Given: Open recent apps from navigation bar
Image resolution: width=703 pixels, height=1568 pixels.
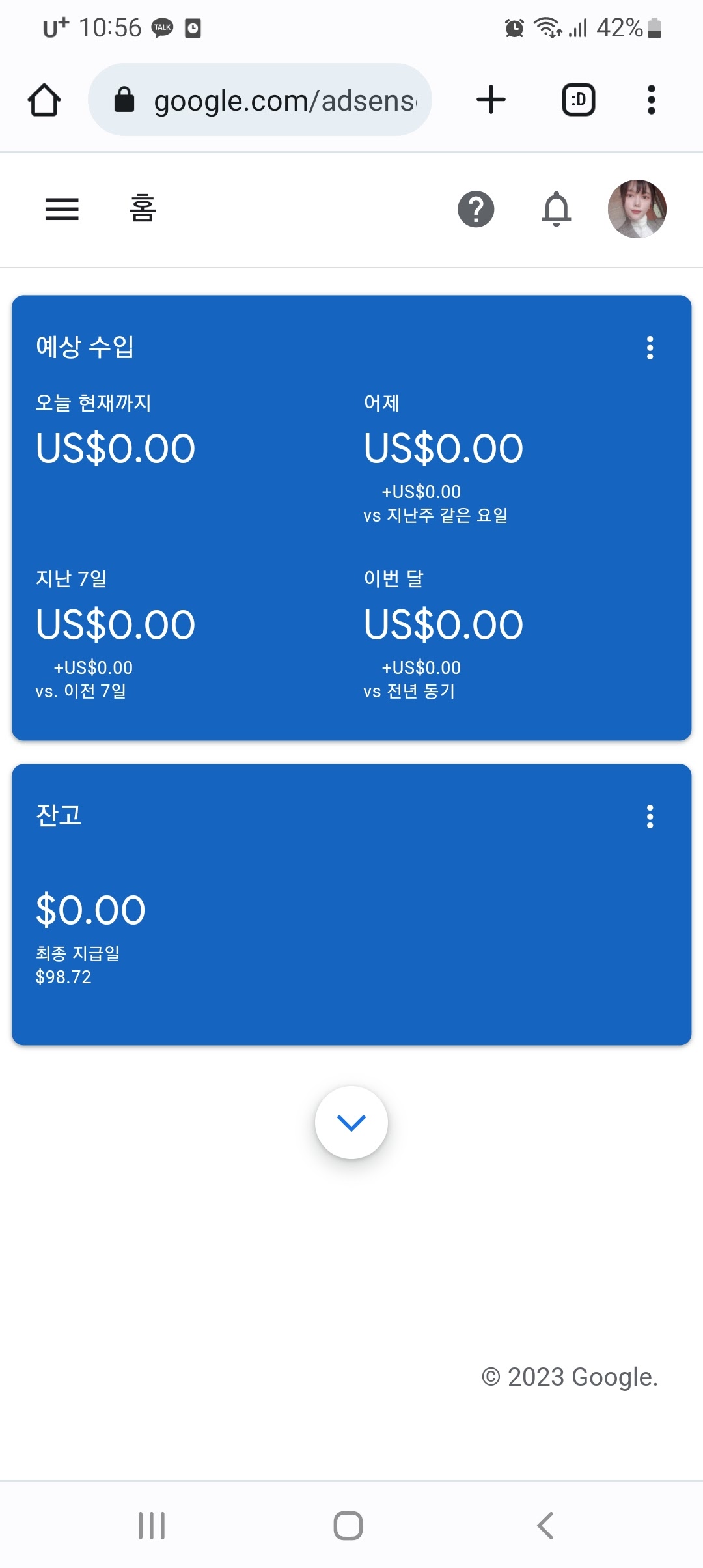Looking at the screenshot, I should click(152, 1525).
